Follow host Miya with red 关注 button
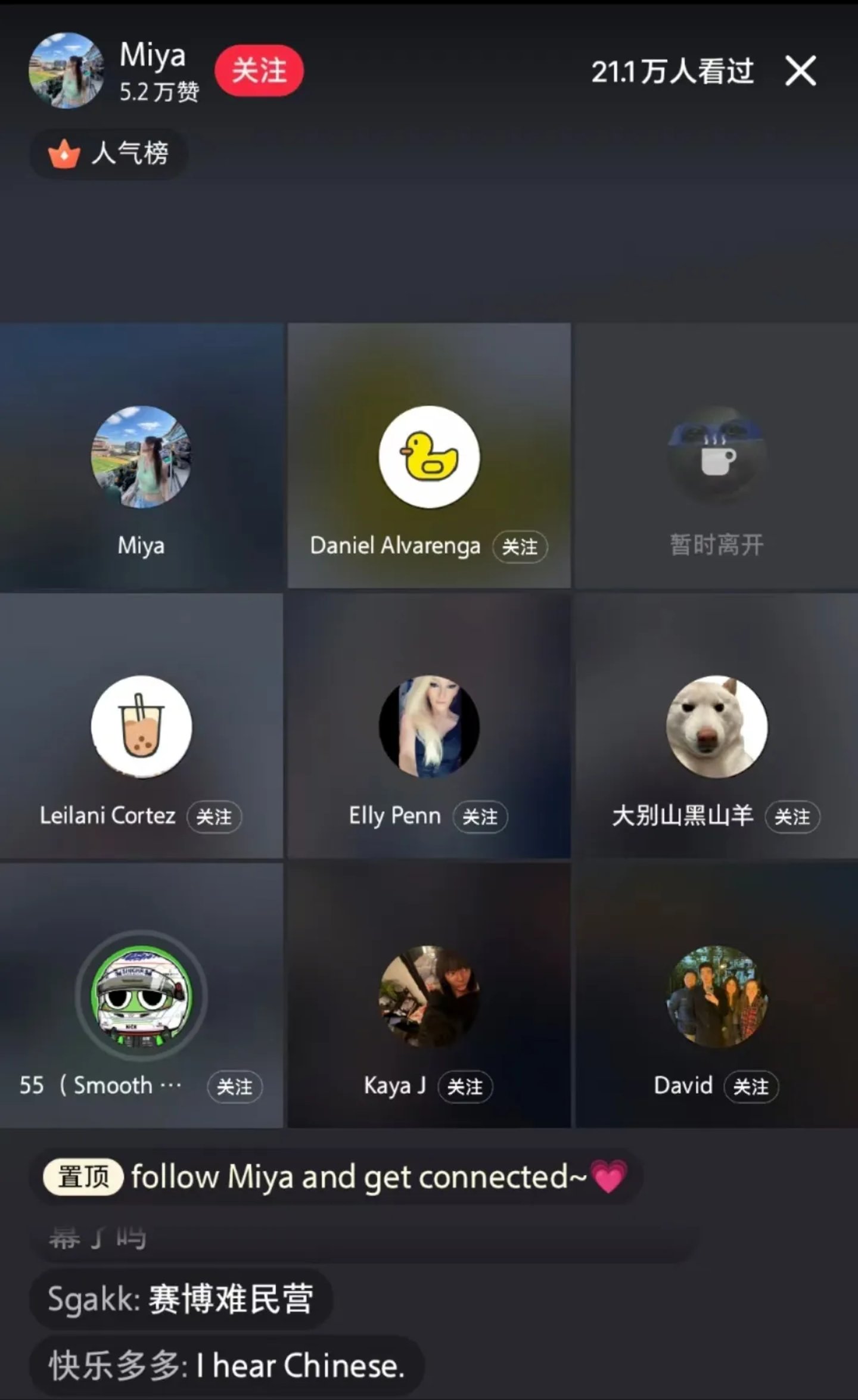The height and width of the screenshot is (1400, 858). (x=259, y=70)
